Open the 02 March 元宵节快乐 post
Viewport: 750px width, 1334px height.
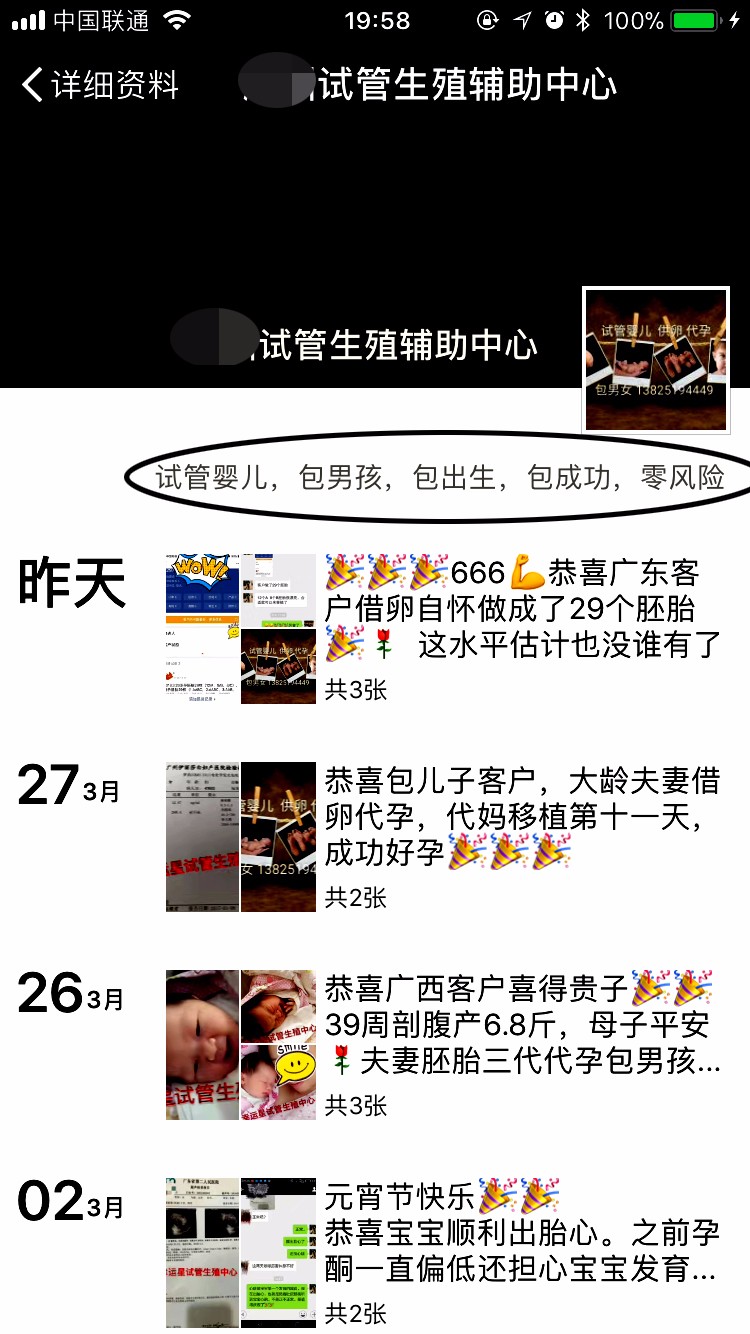point(522,1232)
